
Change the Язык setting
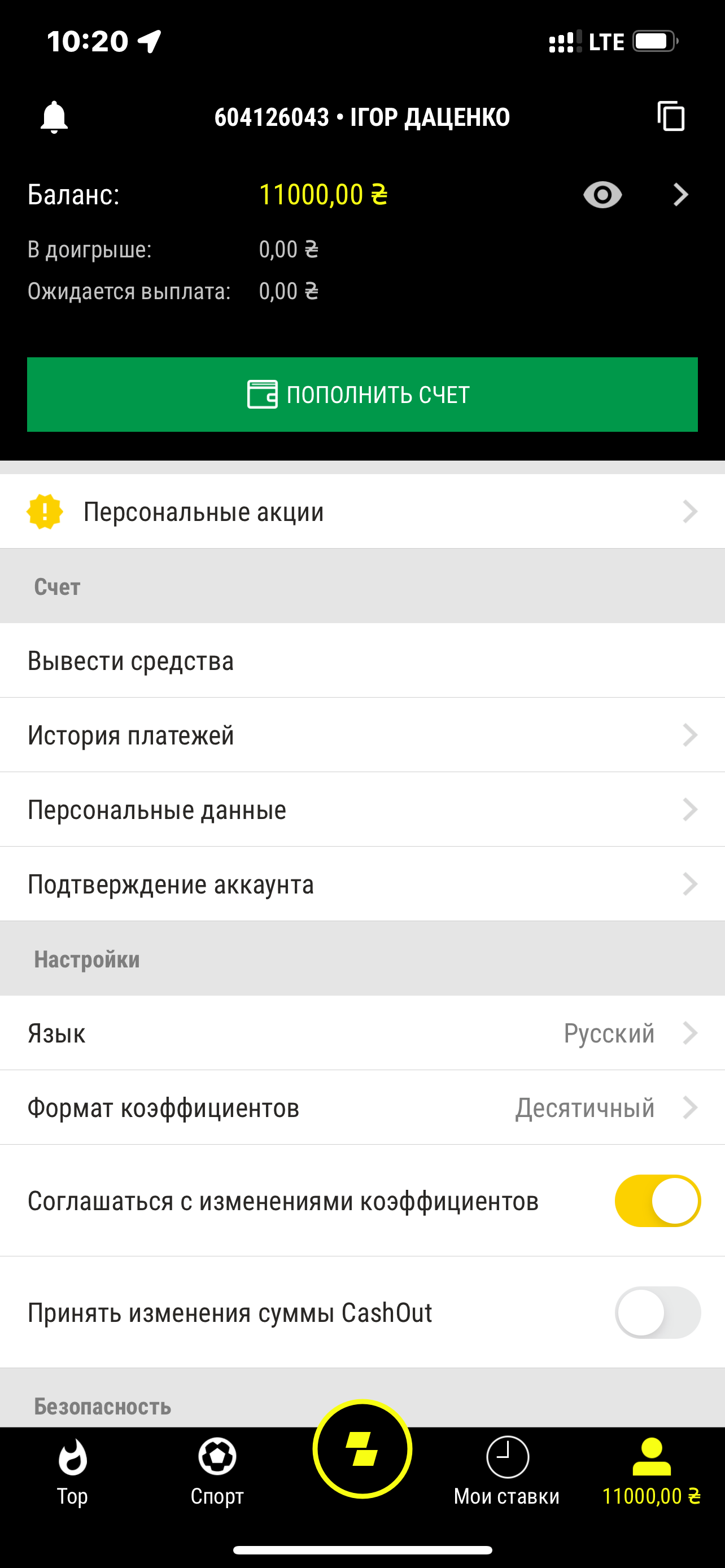[362, 1033]
